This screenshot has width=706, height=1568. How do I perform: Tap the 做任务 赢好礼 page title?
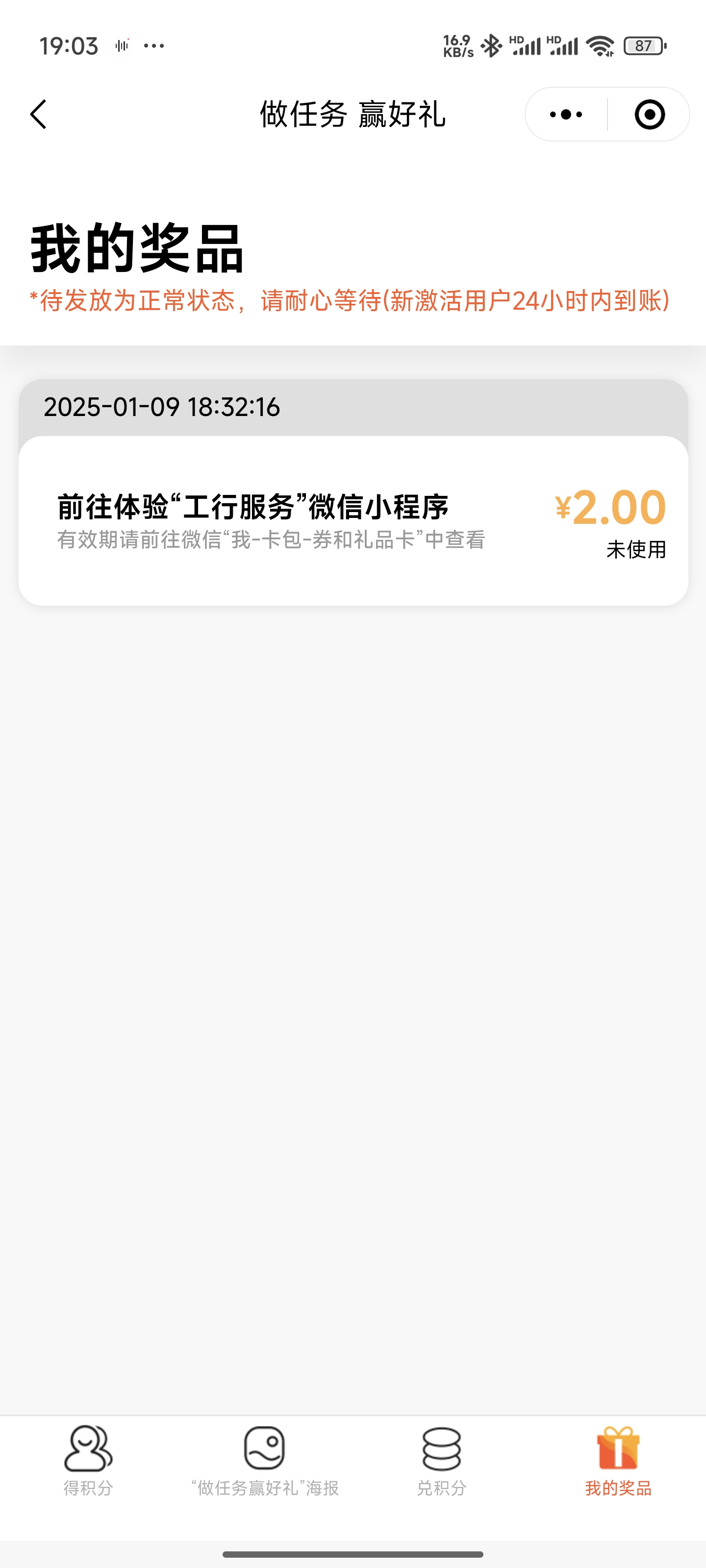tap(353, 114)
